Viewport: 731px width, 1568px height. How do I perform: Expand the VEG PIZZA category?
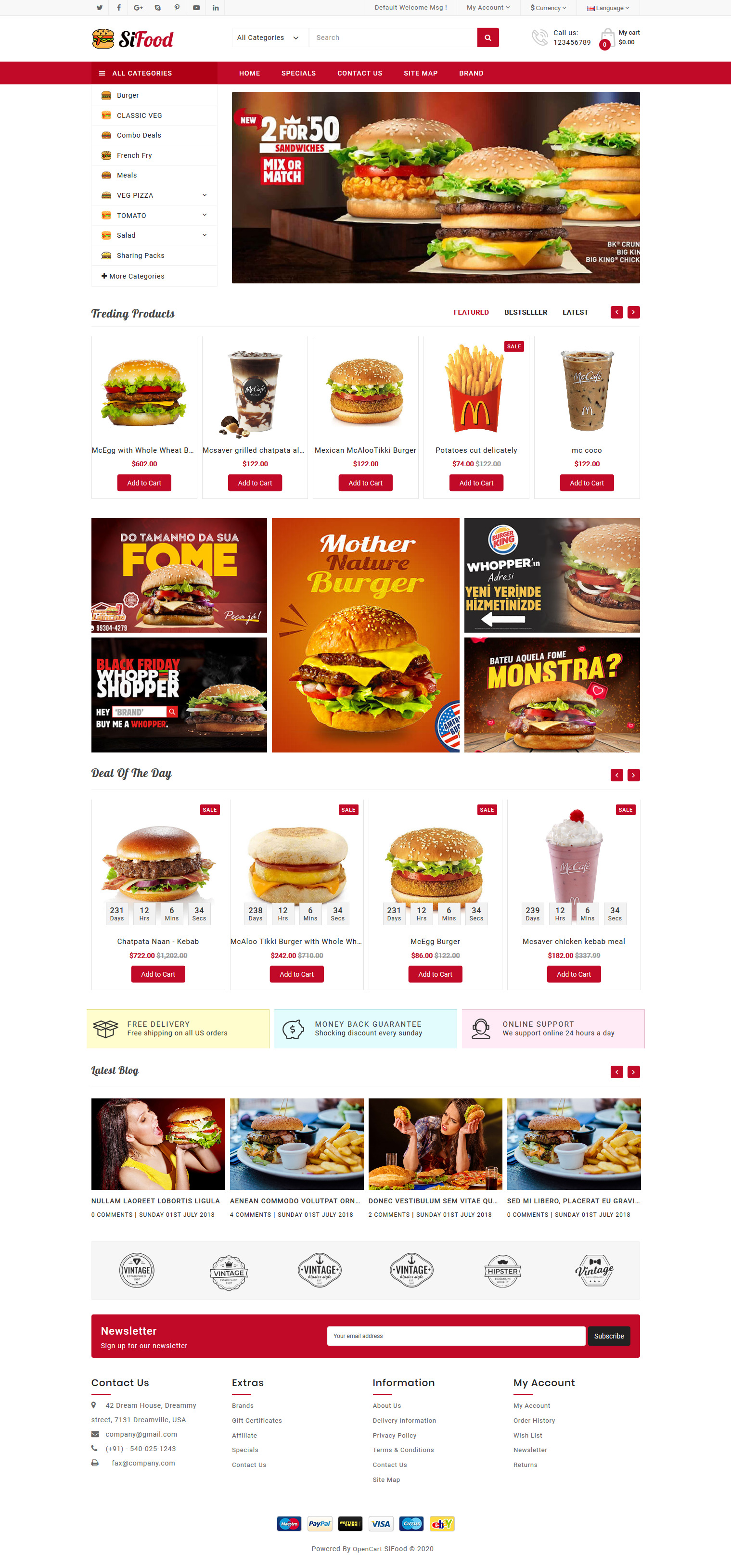click(205, 195)
